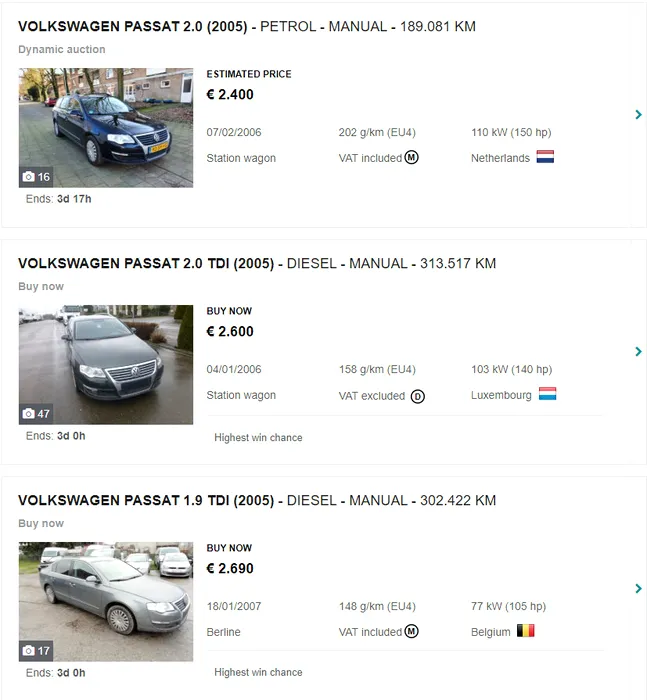Show VAT included info icon on the Belgium car
Image resolution: width=647 pixels, height=700 pixels.
point(411,632)
